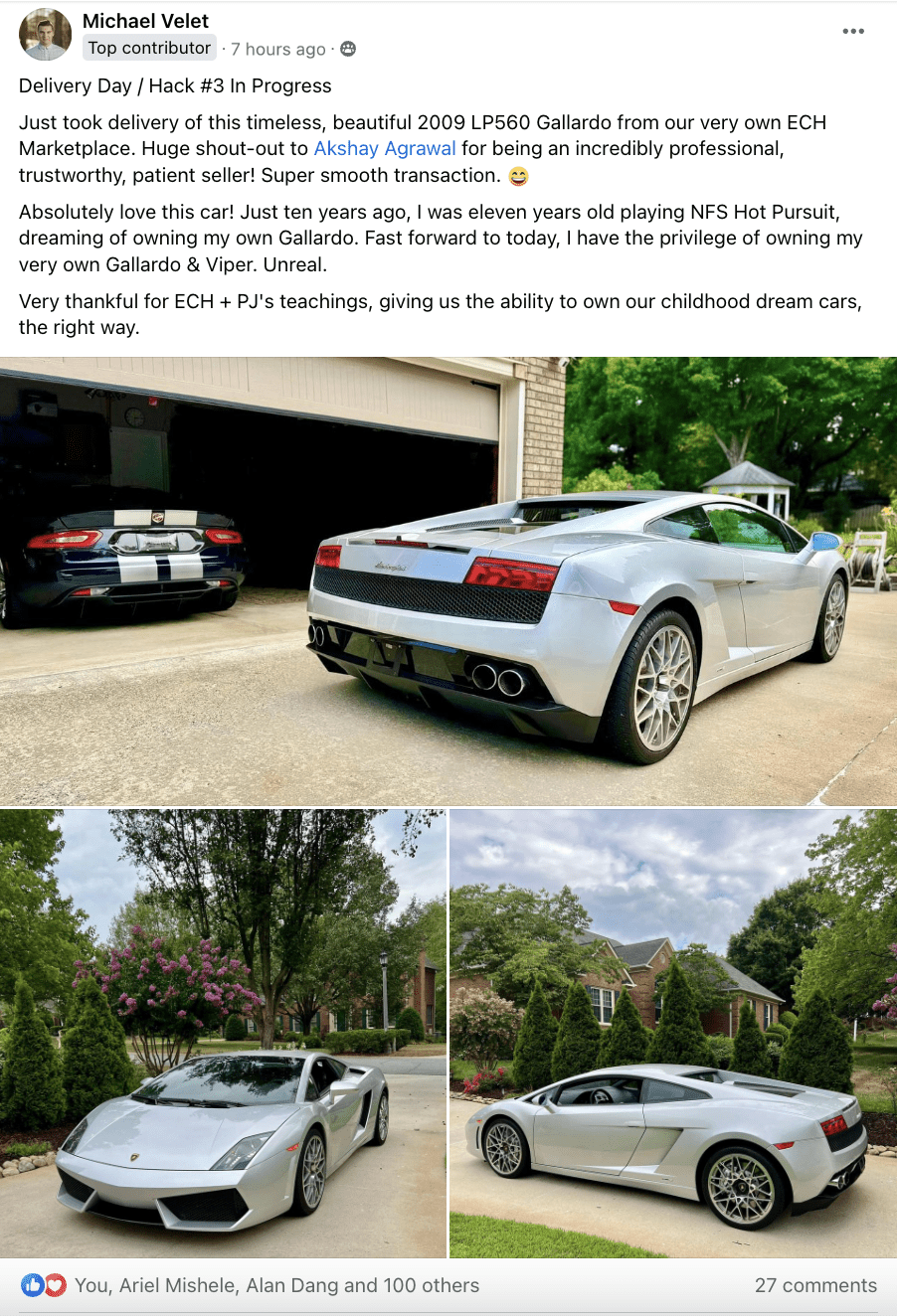This screenshot has height=1316, width=897.
Task: Open the tagged Akshay Agrawal profile
Action: [385, 148]
